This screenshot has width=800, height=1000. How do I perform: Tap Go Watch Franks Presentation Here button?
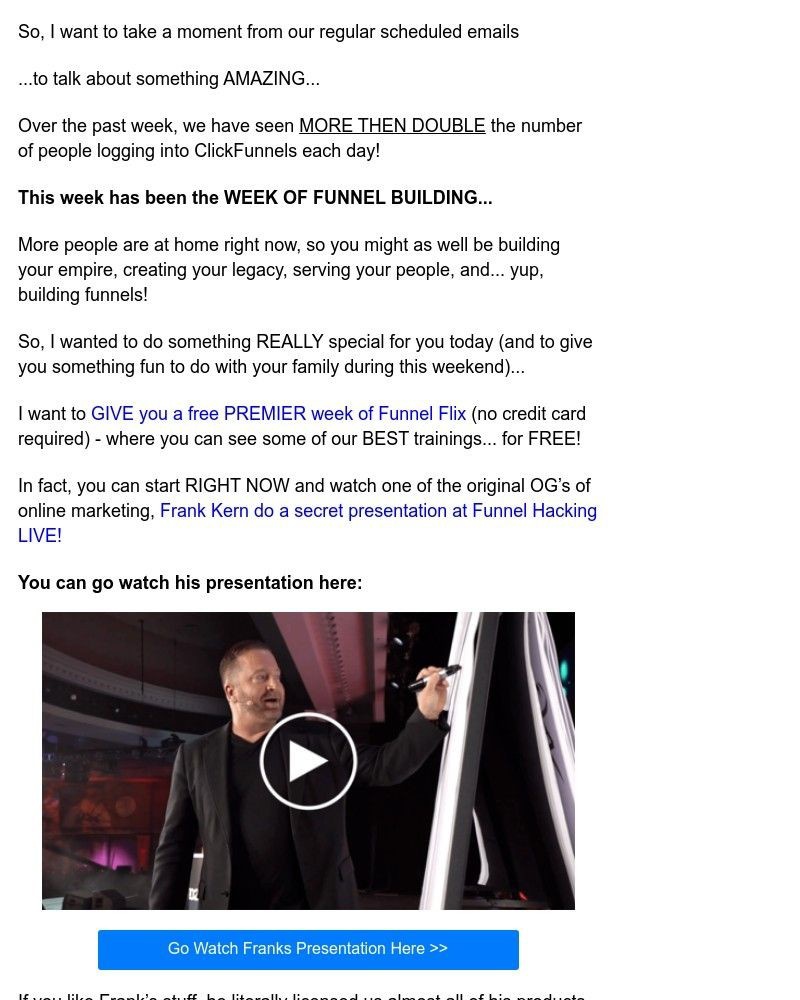(308, 949)
